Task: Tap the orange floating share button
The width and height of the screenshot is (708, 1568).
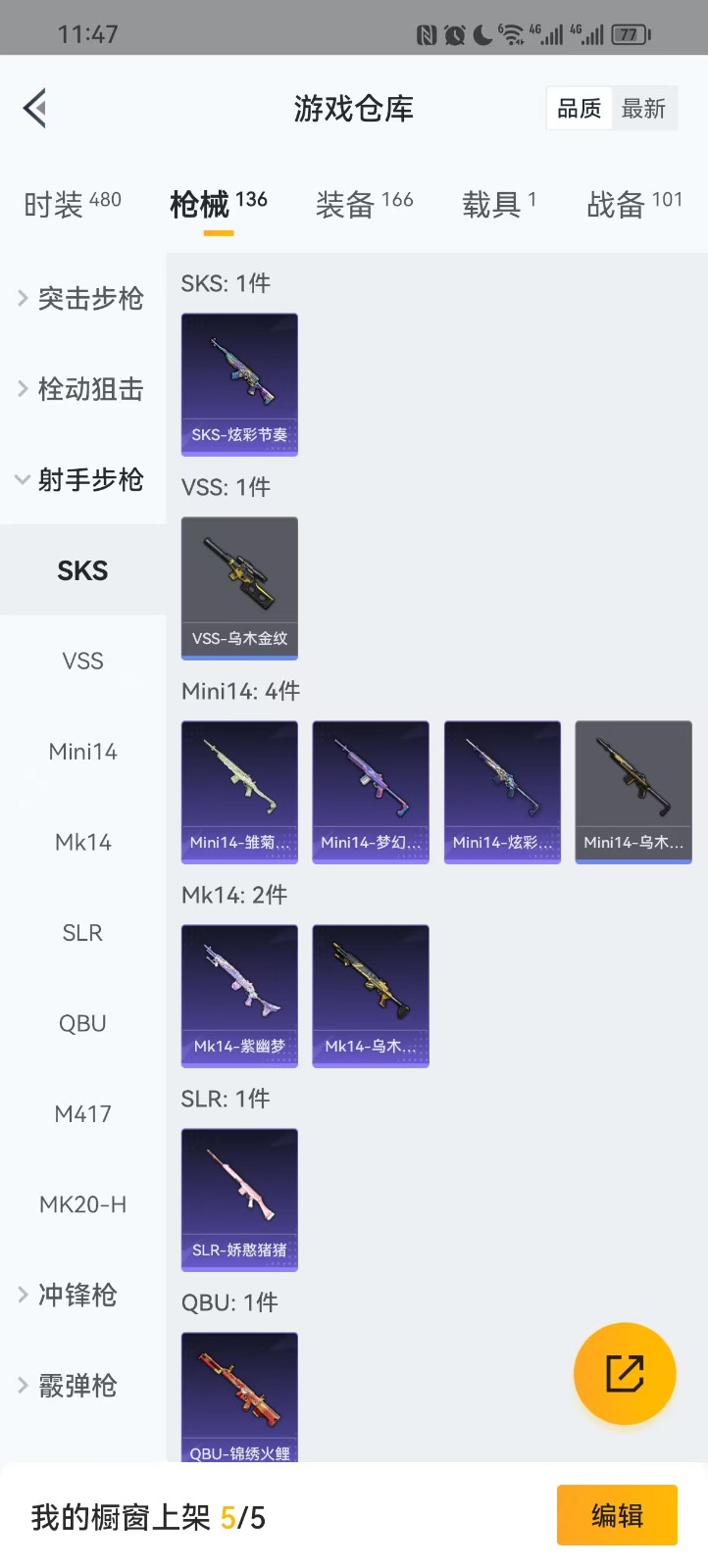Action: 625,1374
